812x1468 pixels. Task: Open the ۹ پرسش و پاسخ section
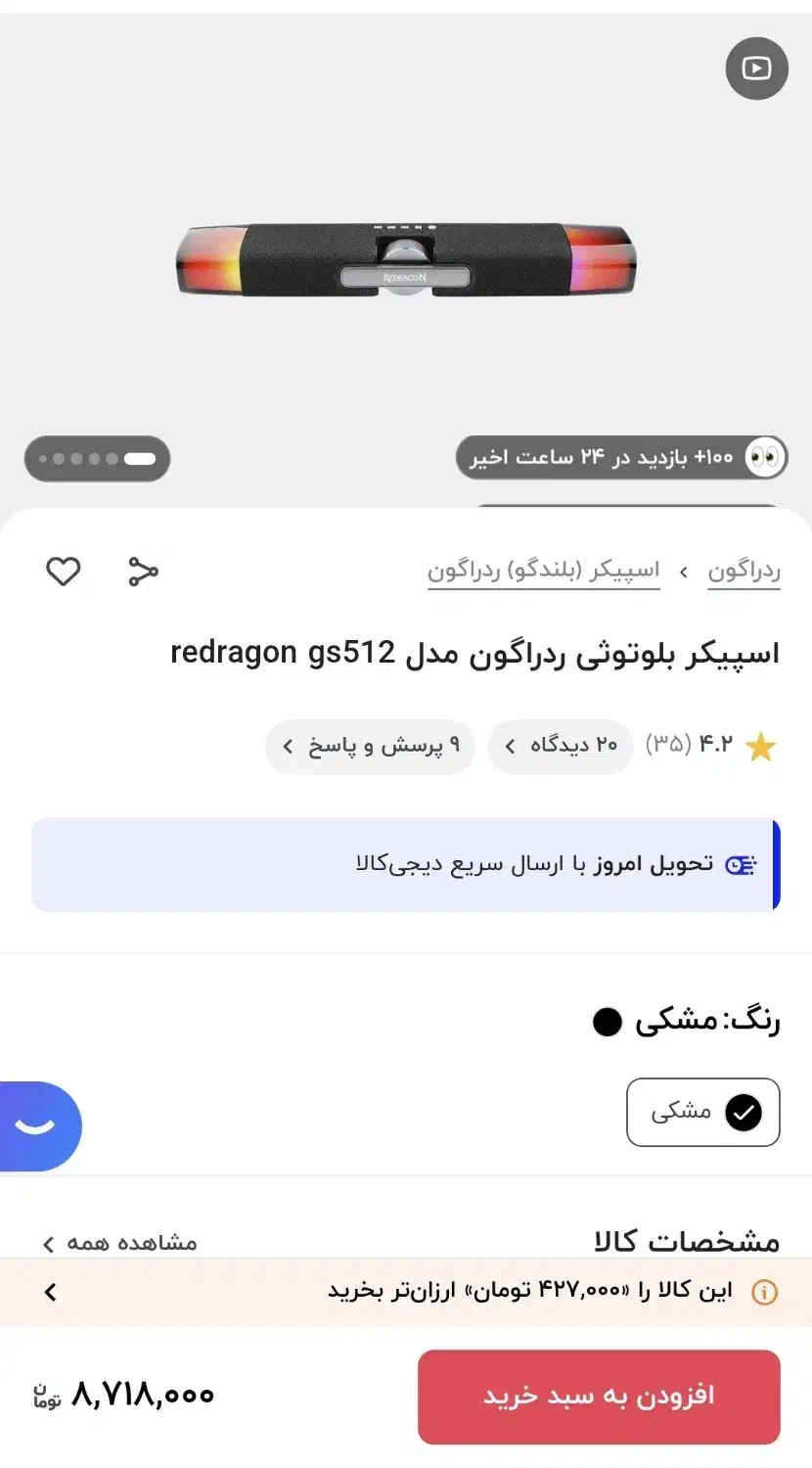tap(369, 747)
